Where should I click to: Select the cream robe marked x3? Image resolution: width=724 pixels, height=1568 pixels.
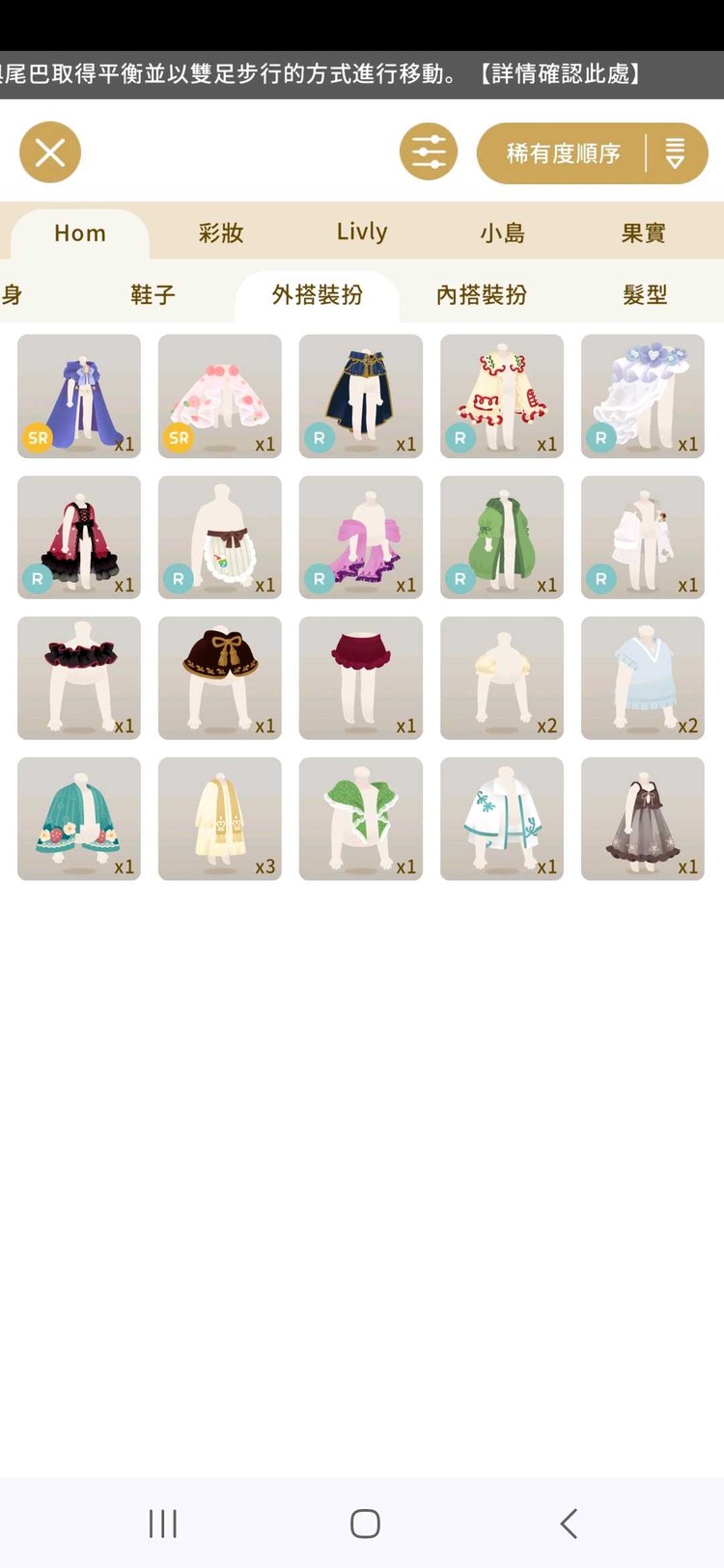(220, 819)
